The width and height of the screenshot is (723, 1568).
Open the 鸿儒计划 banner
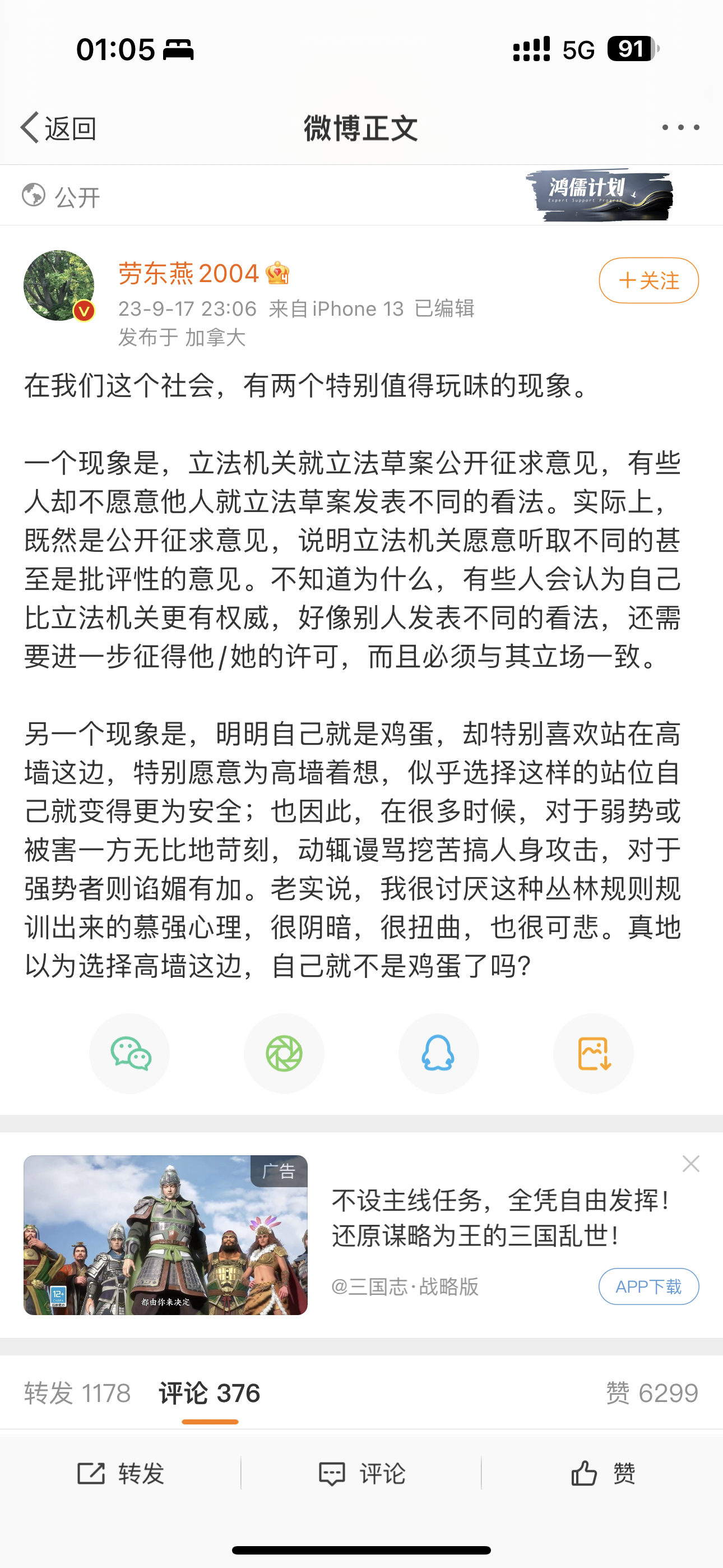point(600,195)
